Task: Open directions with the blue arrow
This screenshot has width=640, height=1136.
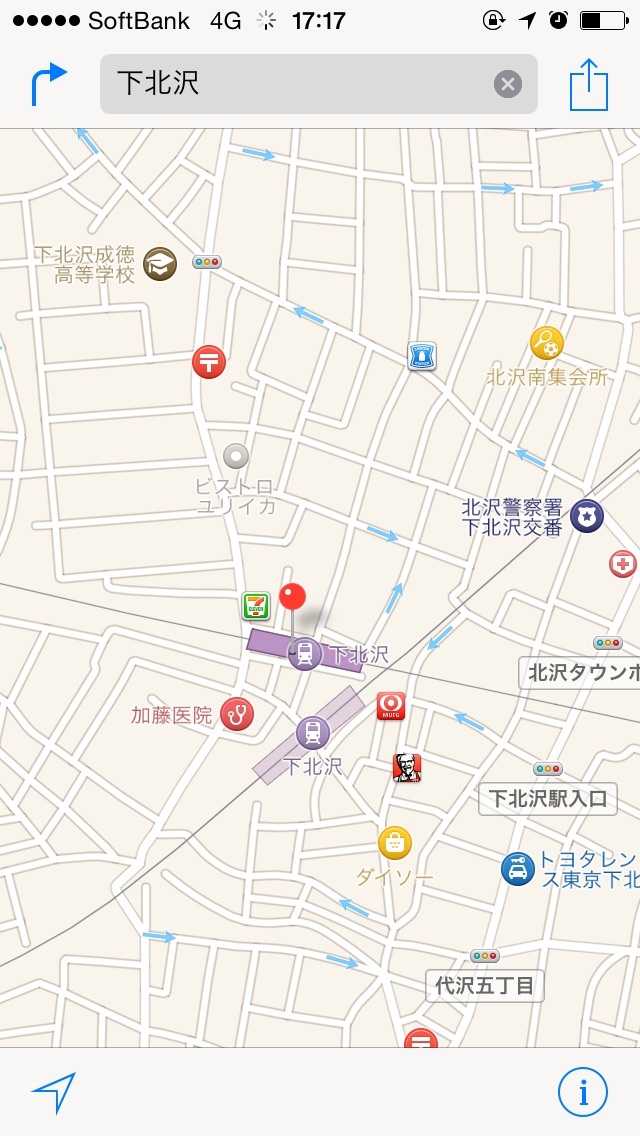Action: point(49,83)
